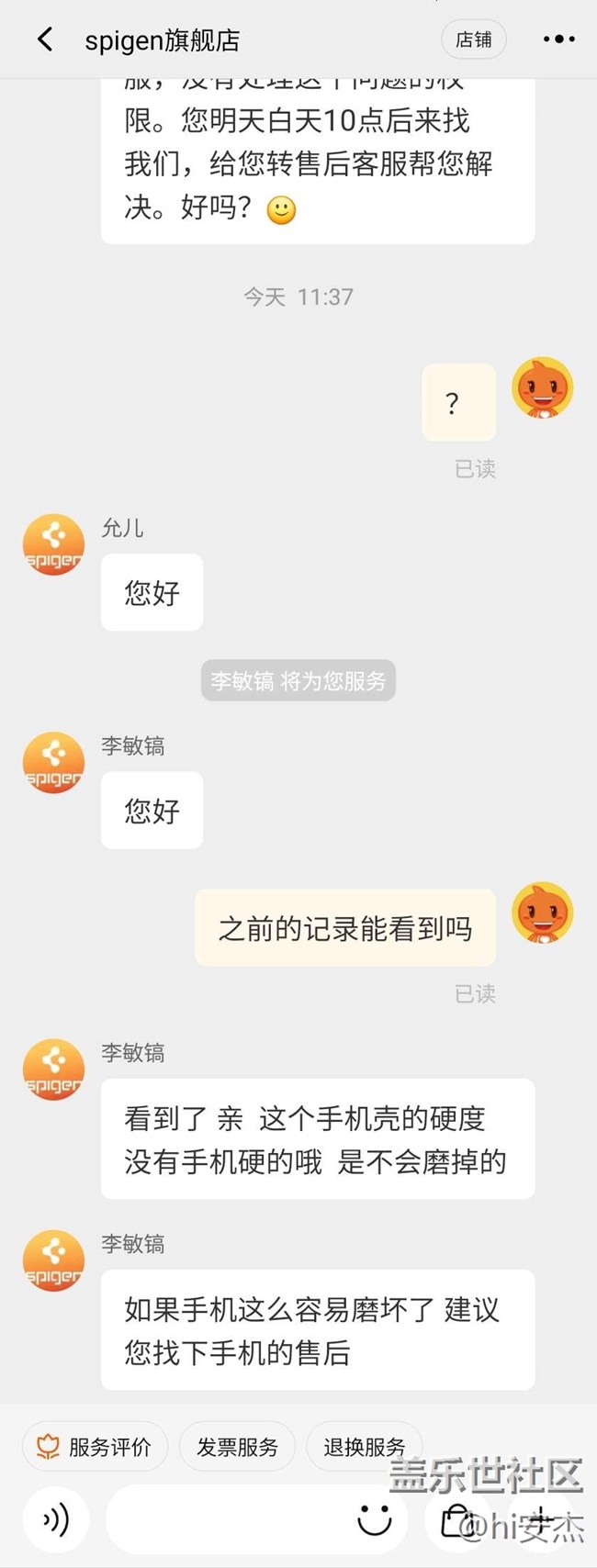Tap the shopping bag icon
Viewport: 597px width, 1568px height.
point(456,1519)
